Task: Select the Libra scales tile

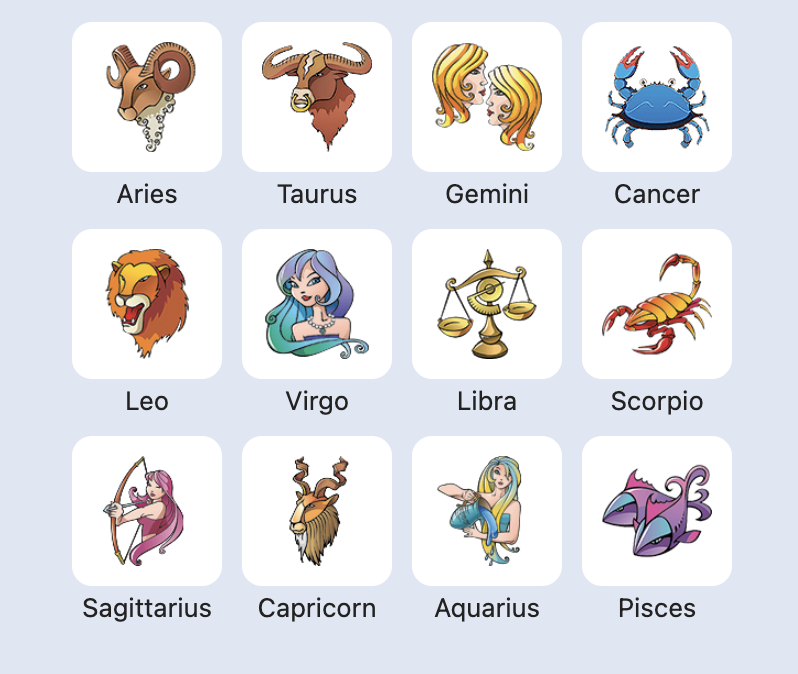Action: tap(487, 304)
